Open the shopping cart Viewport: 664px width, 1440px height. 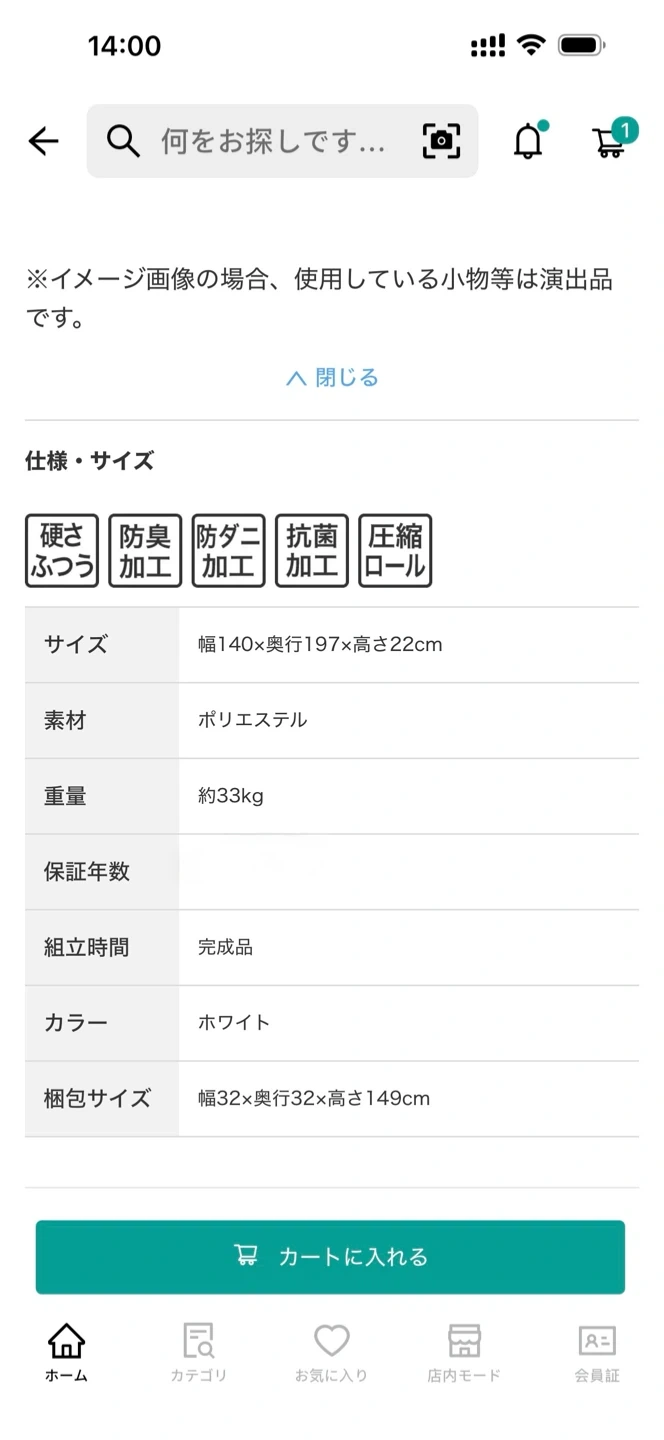point(611,141)
